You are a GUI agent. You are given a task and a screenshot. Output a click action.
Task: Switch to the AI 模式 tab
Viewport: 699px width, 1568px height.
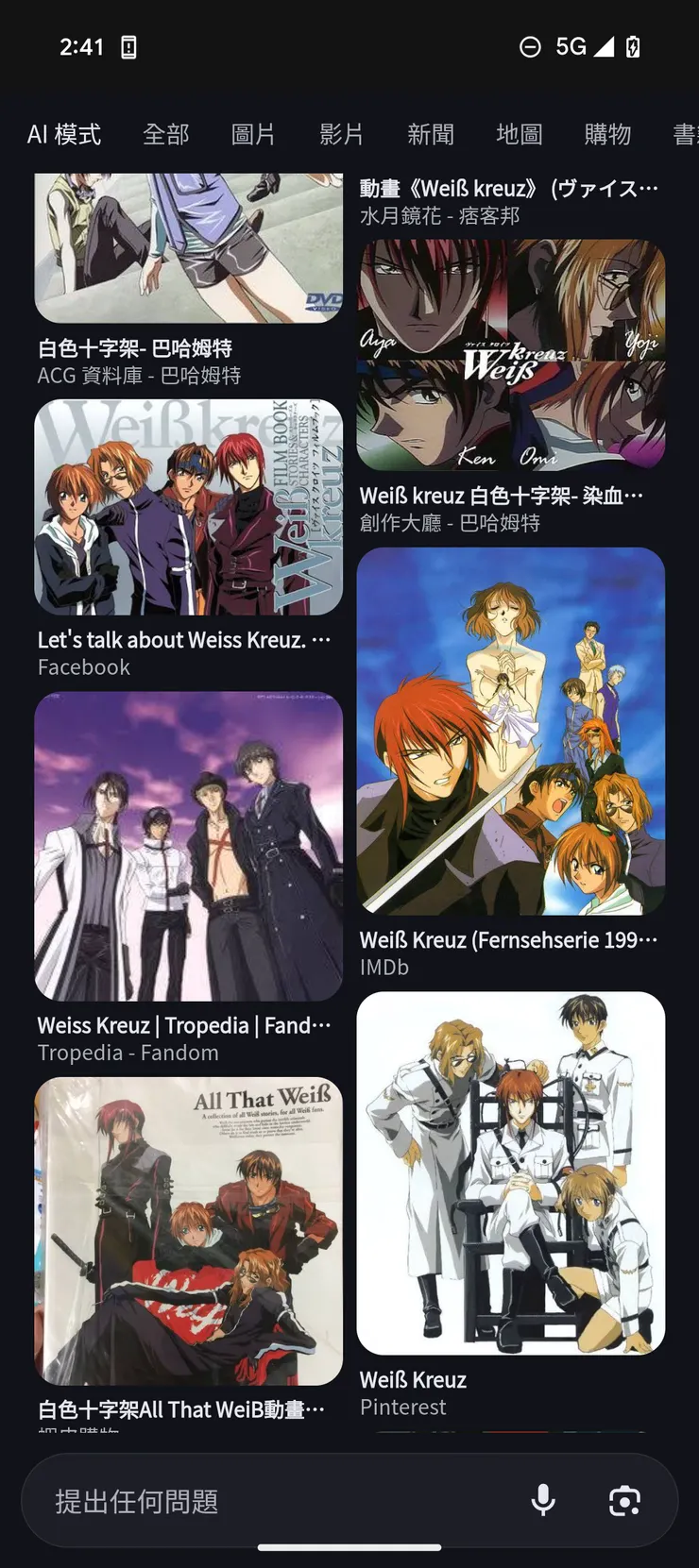pyautogui.click(x=63, y=134)
